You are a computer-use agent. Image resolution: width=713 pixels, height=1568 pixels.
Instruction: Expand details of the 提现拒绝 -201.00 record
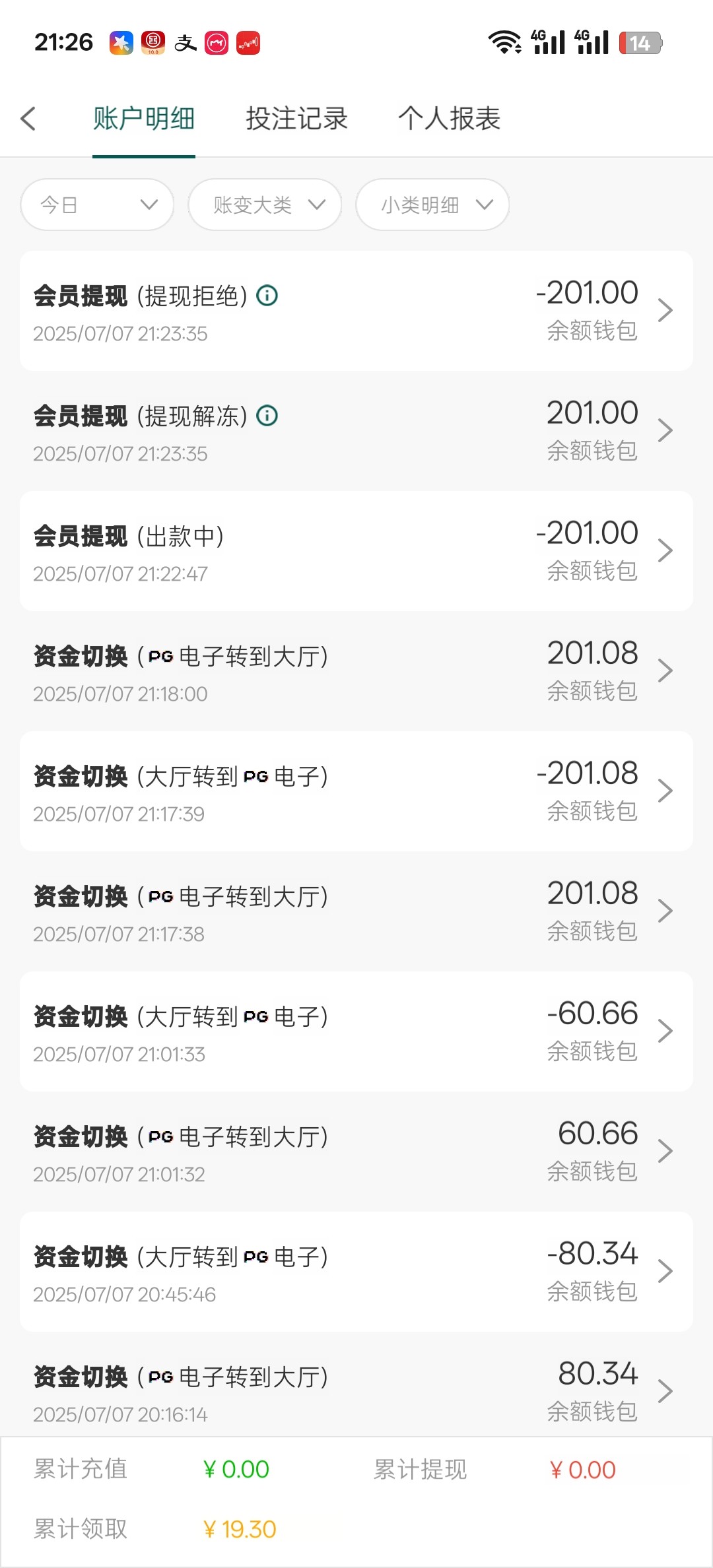(x=665, y=310)
